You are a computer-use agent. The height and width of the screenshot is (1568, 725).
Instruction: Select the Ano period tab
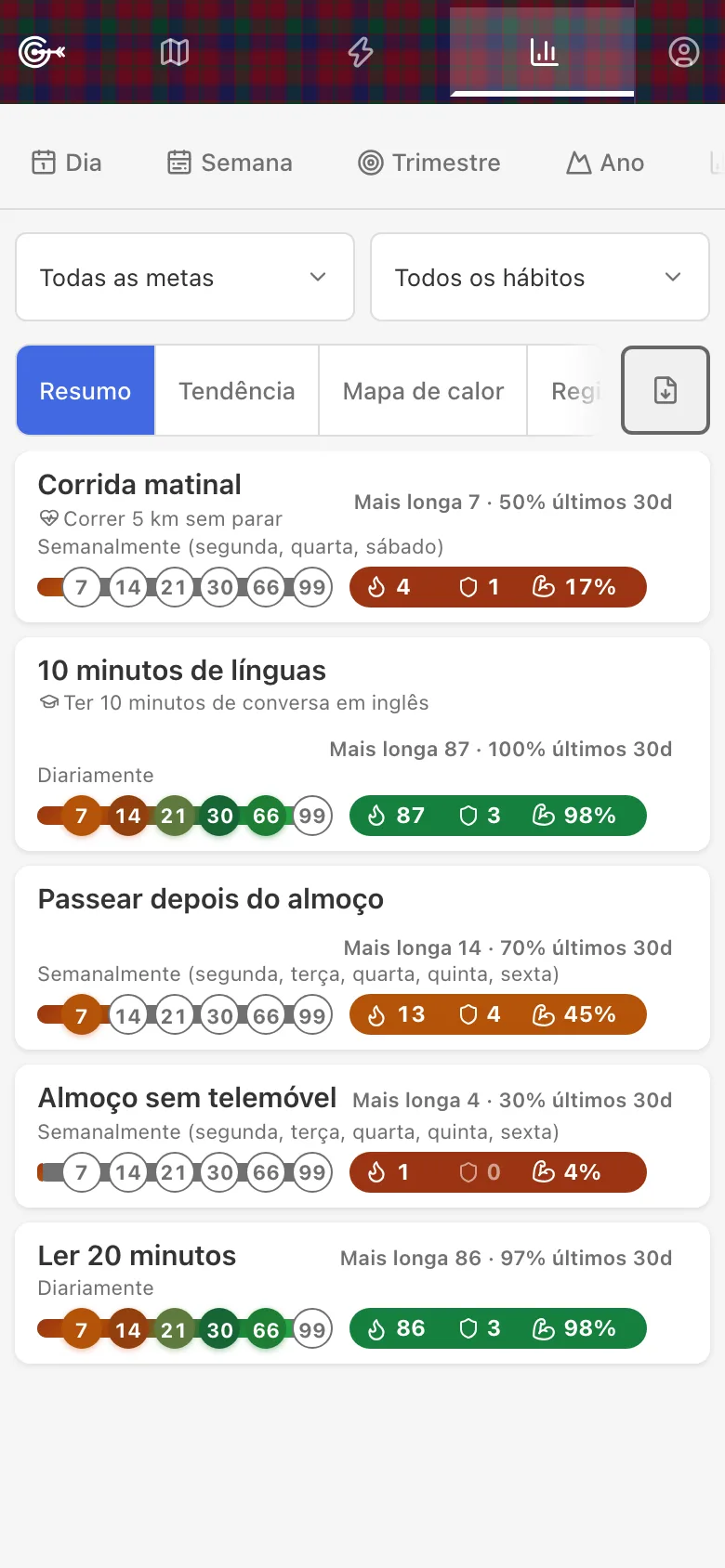(x=605, y=163)
